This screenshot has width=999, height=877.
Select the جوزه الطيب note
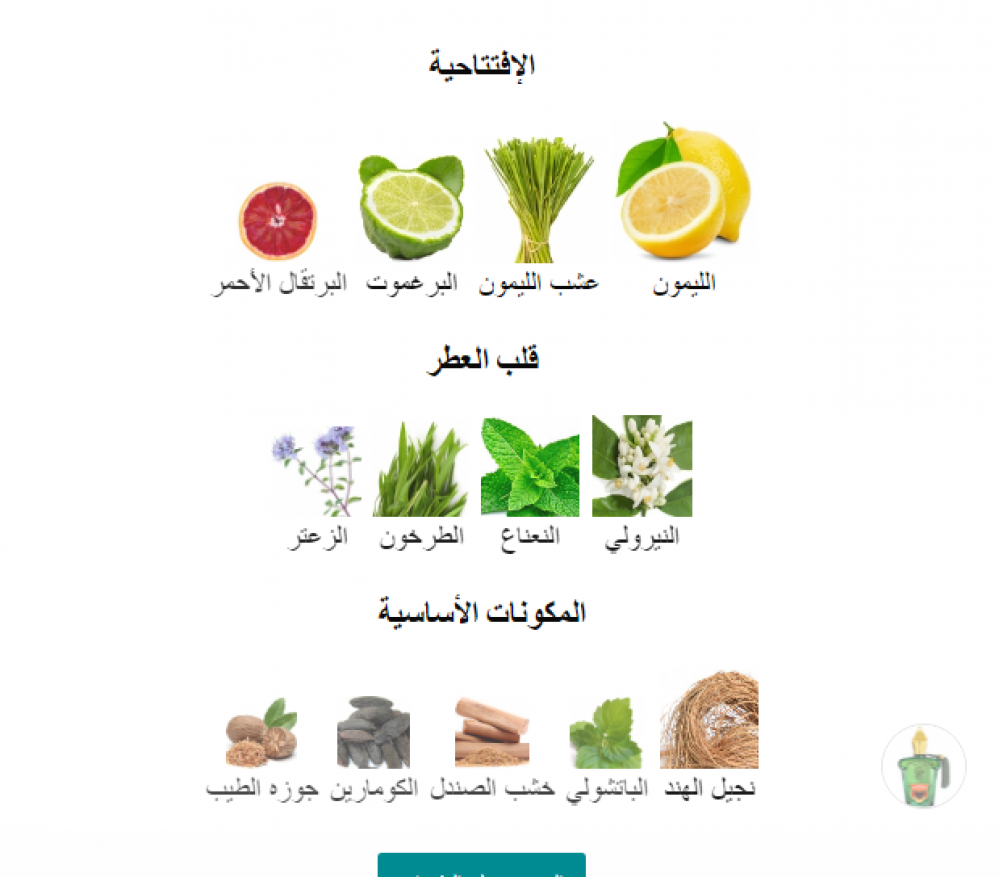pos(261,734)
